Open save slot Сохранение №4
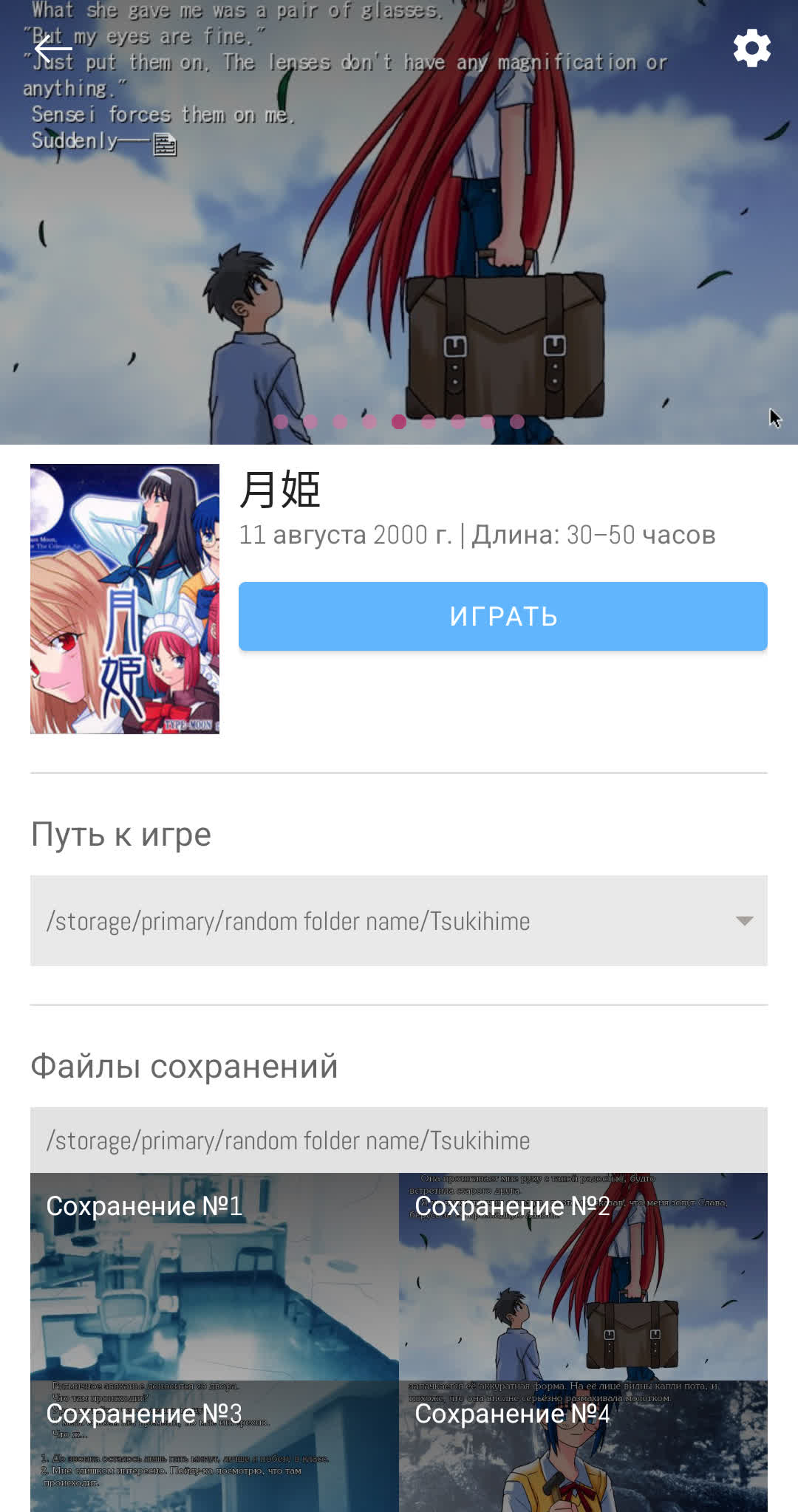798x1512 pixels. tap(583, 1446)
